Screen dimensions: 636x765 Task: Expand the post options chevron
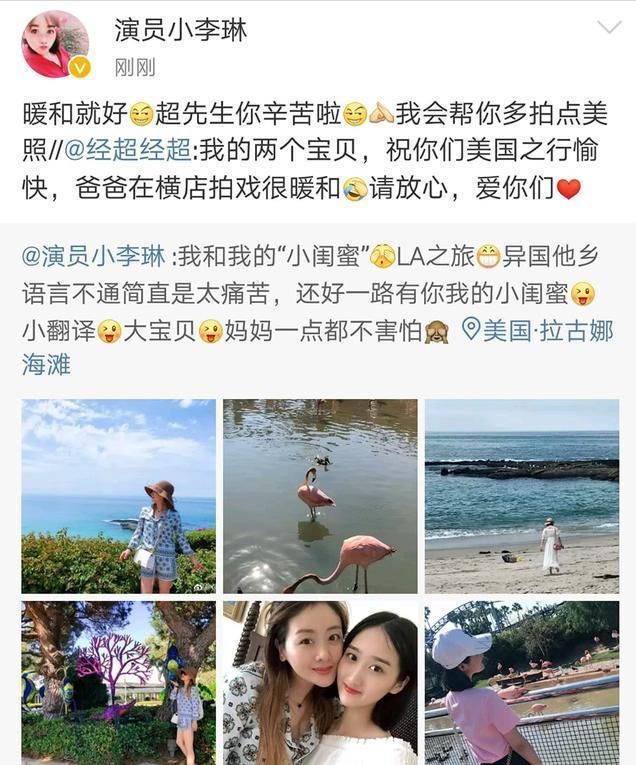point(609,27)
